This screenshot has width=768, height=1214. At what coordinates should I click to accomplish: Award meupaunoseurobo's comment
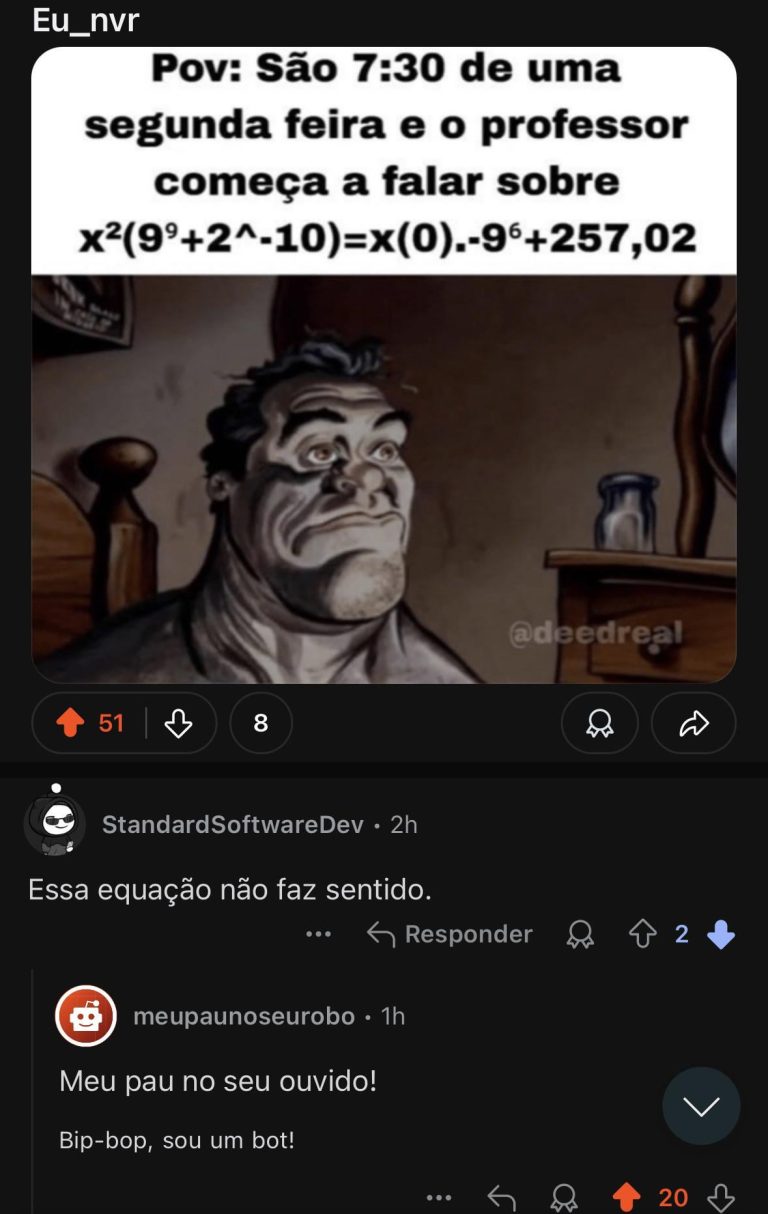pyautogui.click(x=564, y=1197)
